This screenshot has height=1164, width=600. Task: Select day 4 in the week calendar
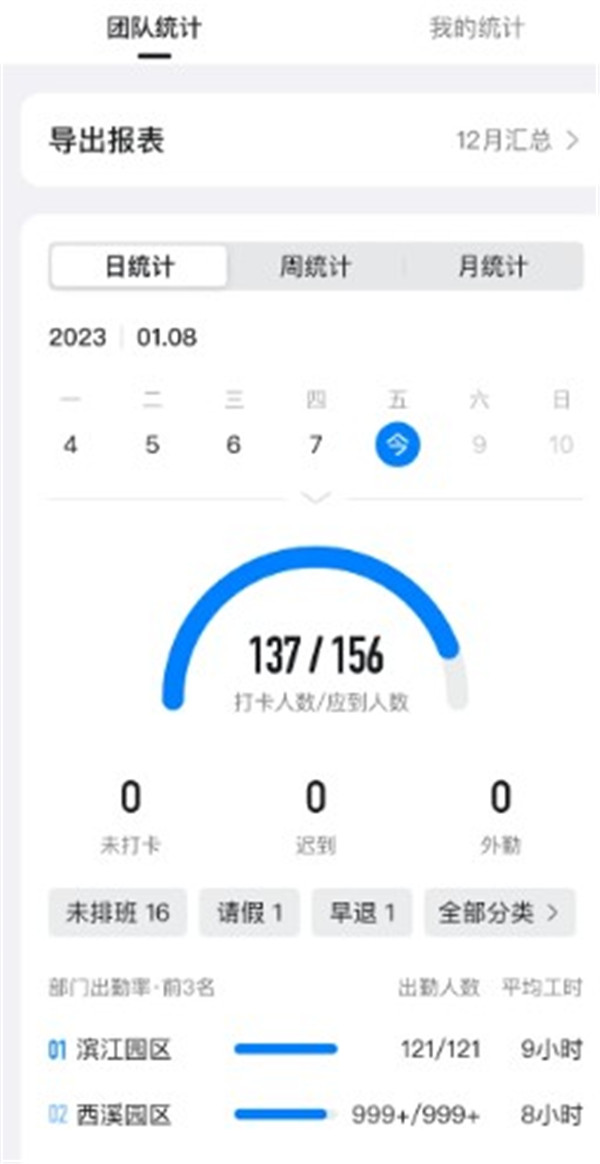click(70, 445)
